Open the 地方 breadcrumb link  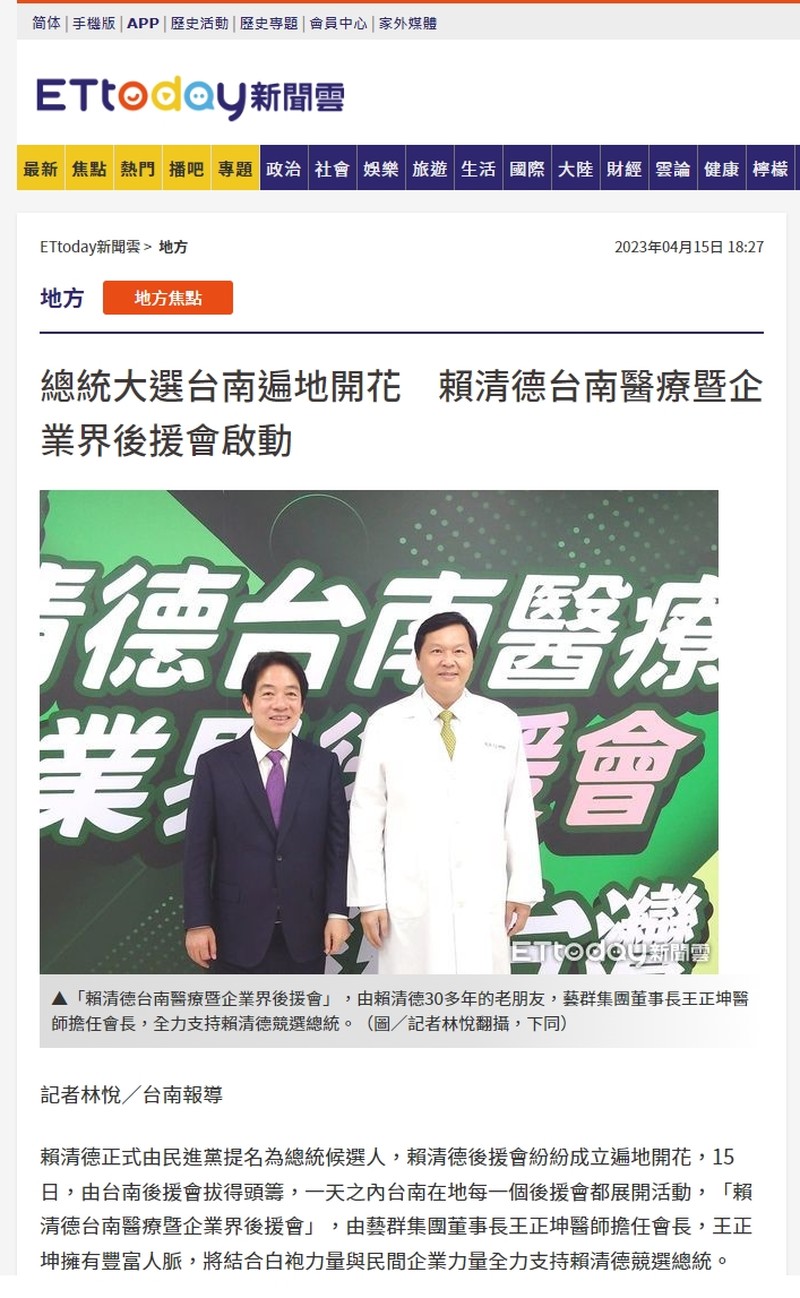tap(173, 247)
